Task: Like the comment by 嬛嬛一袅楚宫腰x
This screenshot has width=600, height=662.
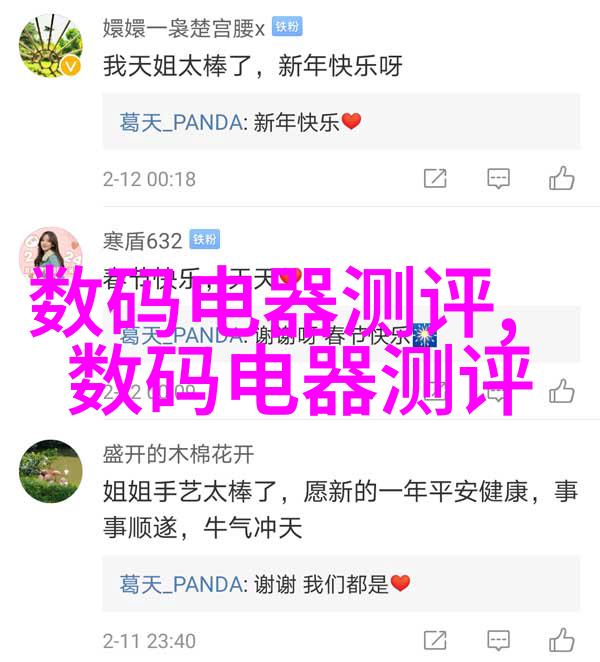Action: point(561,179)
